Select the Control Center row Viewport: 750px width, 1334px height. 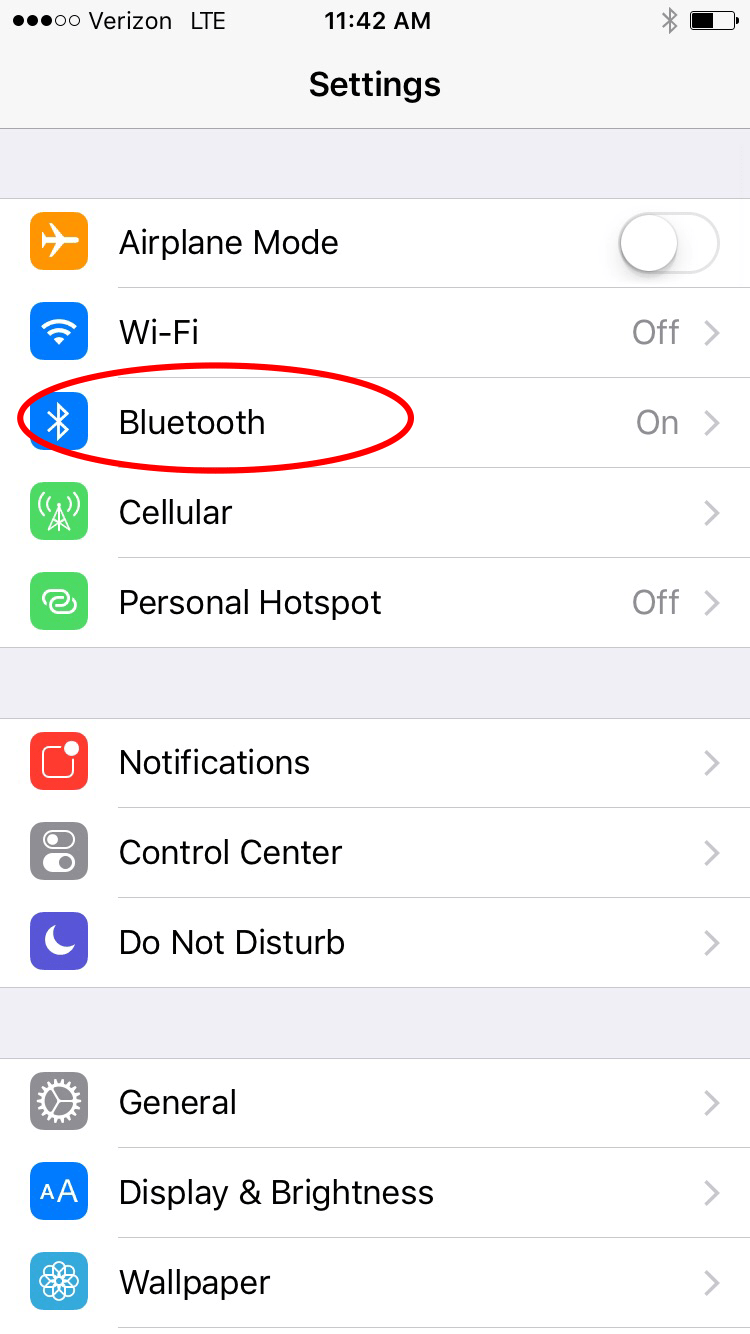(x=375, y=853)
